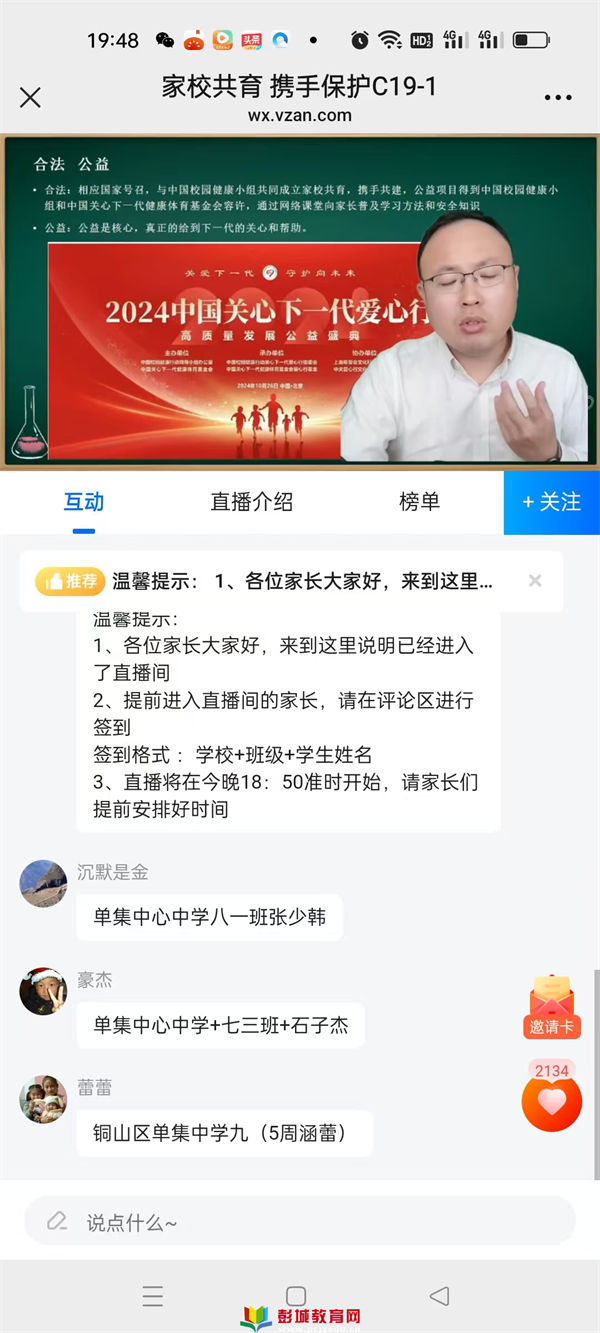Open 沉默是金's profile avatar

tap(43, 883)
